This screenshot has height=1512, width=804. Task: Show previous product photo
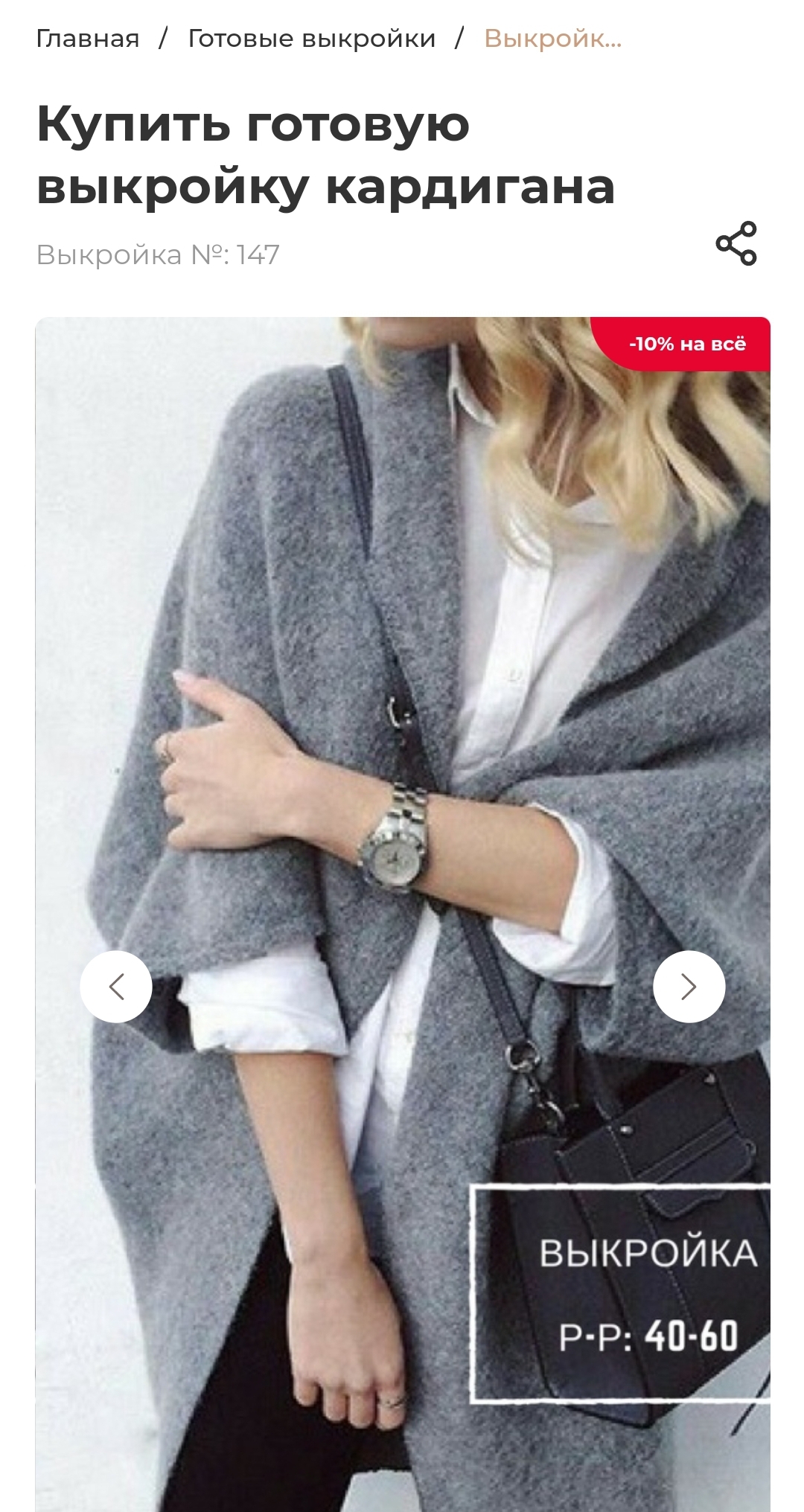coord(116,987)
